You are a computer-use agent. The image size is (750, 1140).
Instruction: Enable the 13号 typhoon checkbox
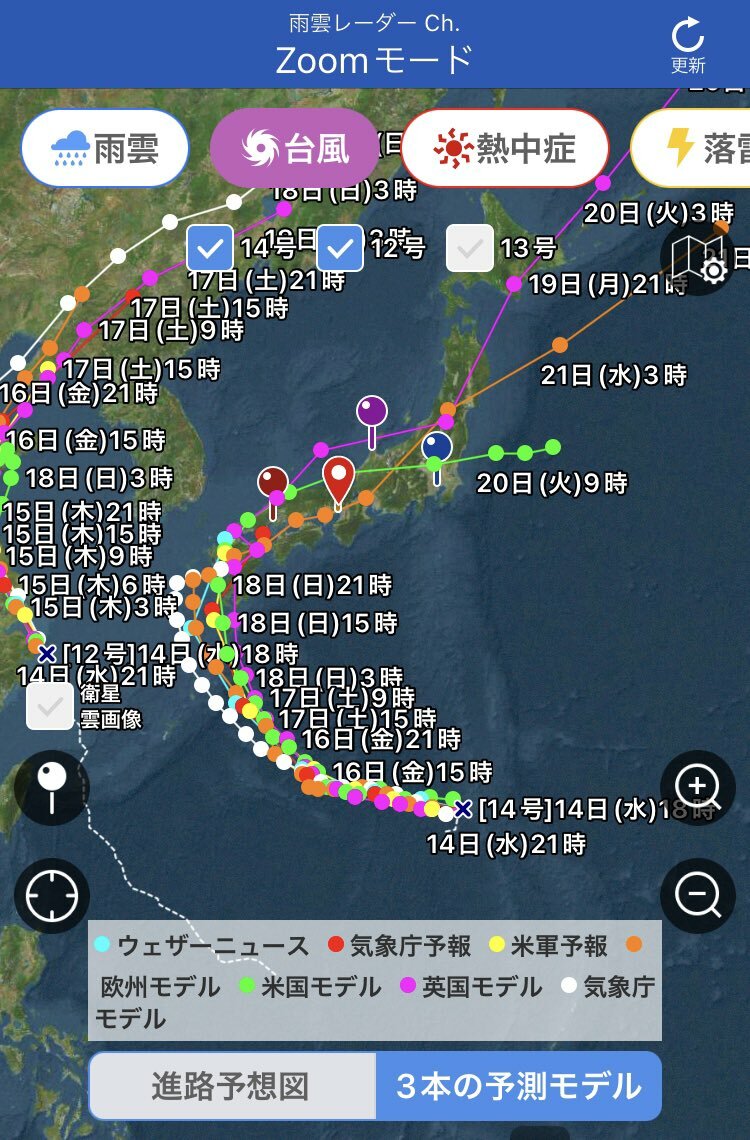pyautogui.click(x=469, y=249)
